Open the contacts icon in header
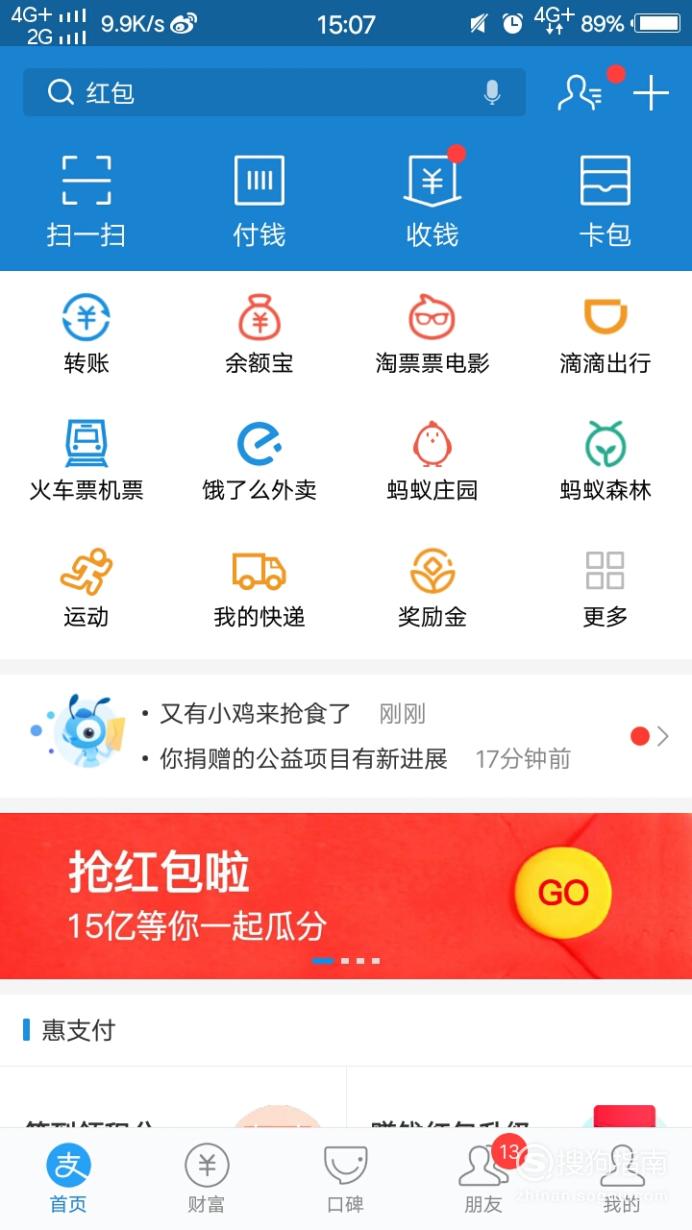 point(581,93)
